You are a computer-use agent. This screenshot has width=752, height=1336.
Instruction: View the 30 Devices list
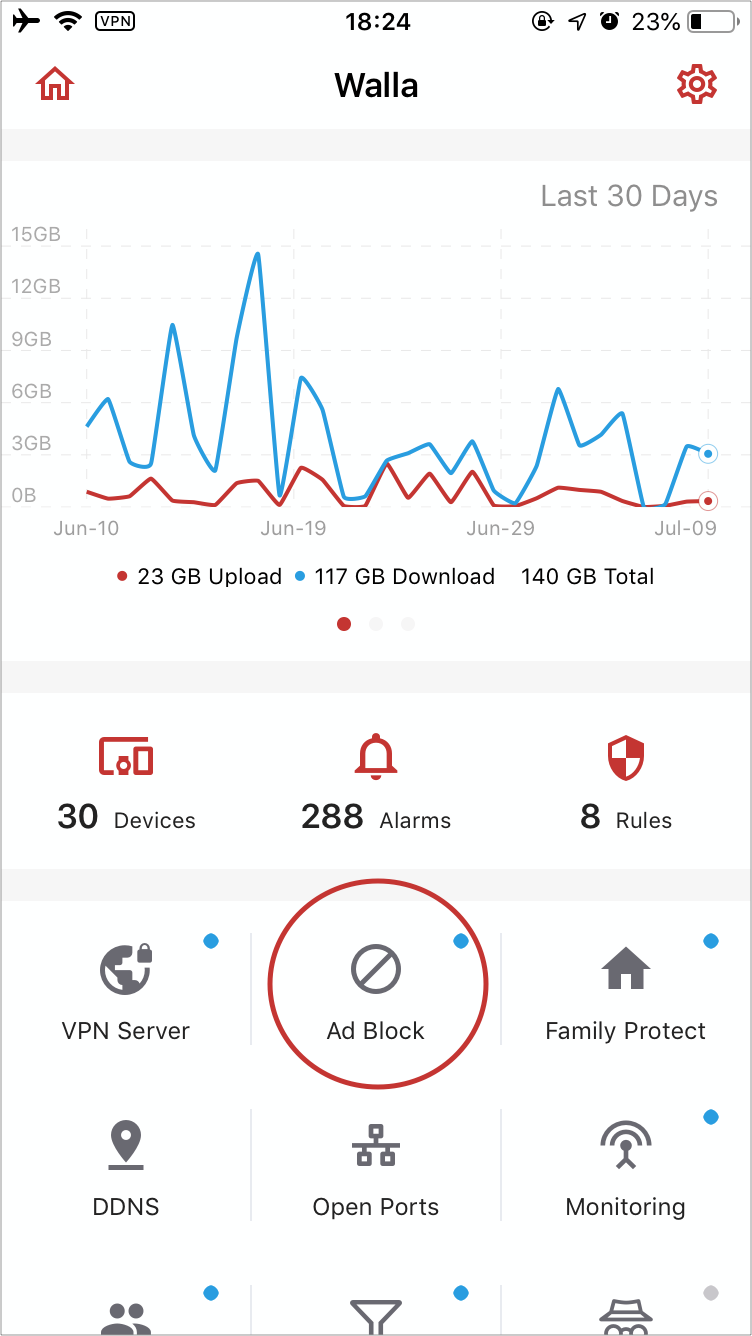126,785
